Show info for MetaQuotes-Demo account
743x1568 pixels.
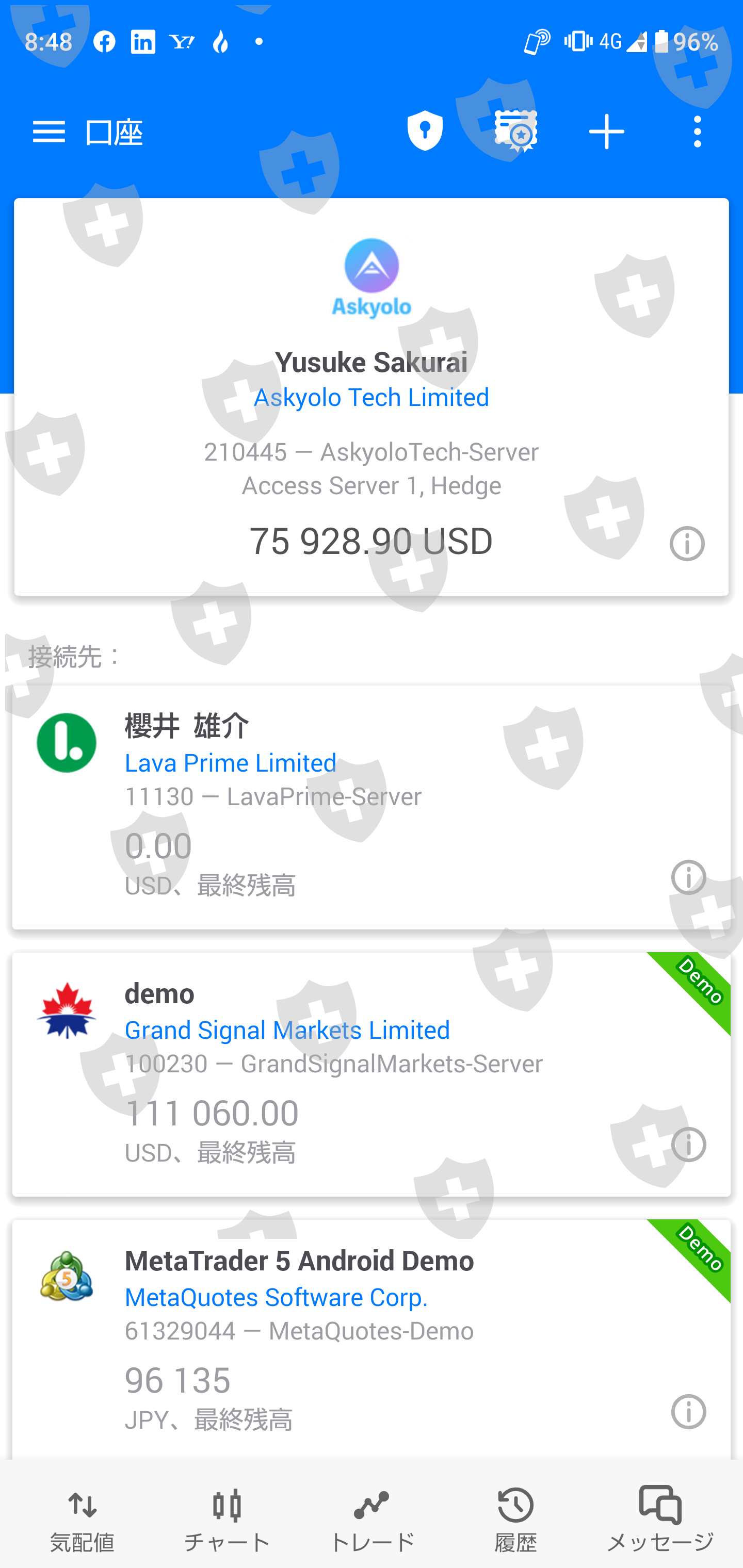pyautogui.click(x=688, y=1412)
